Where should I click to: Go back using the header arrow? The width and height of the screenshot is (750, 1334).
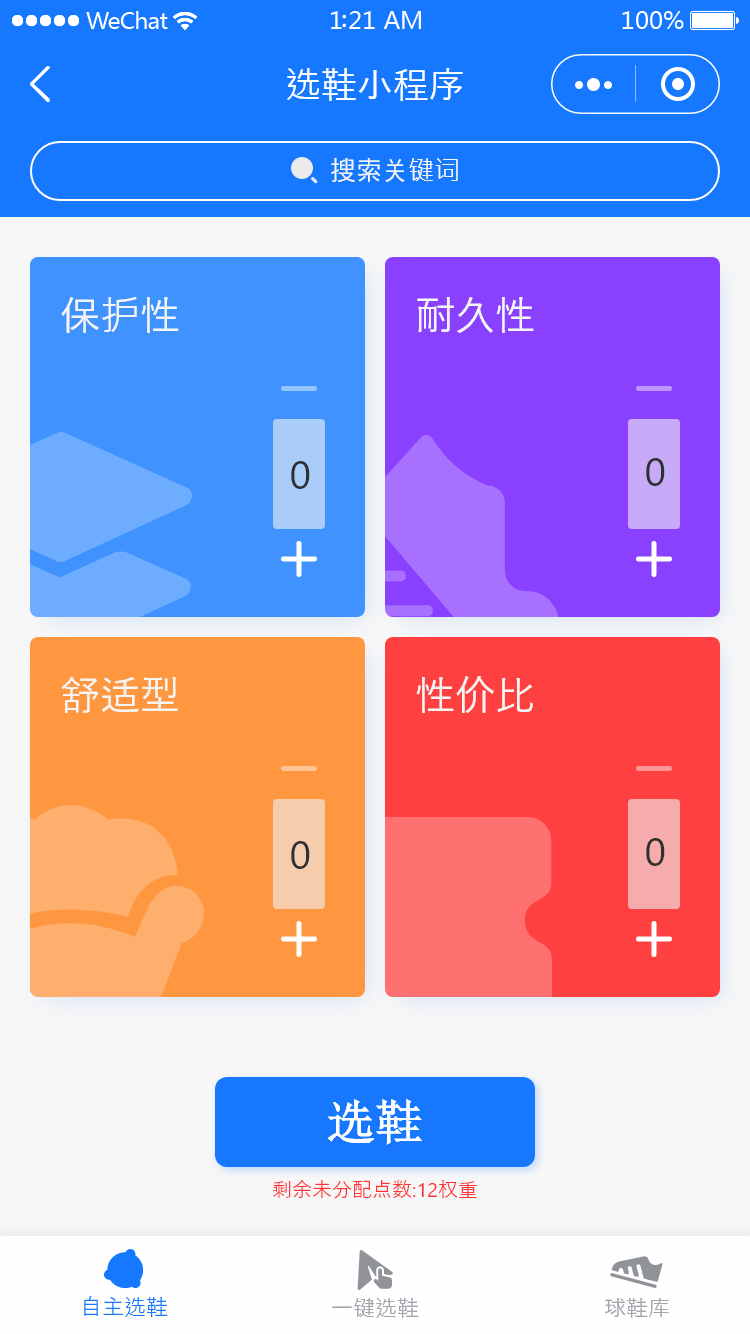[40, 84]
